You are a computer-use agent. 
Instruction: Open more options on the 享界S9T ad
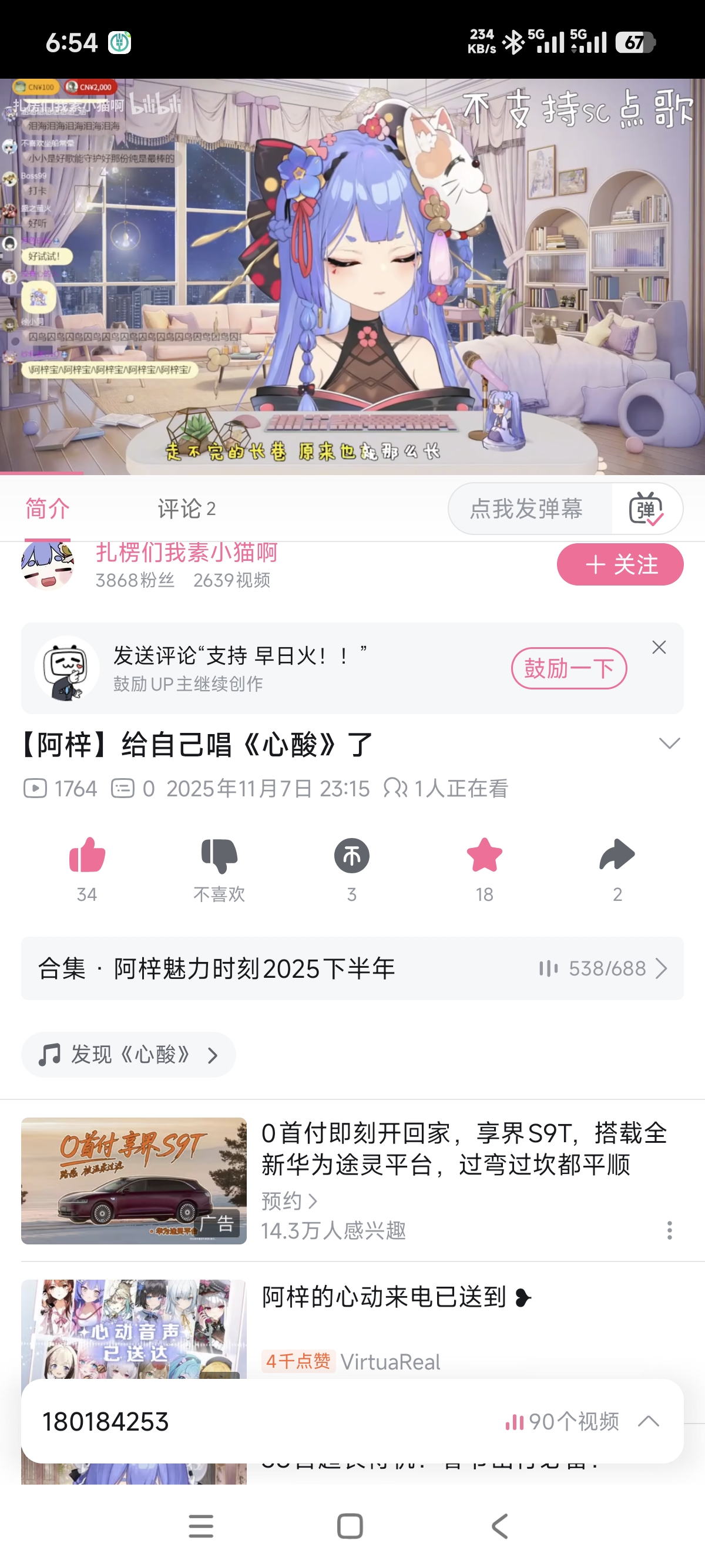(x=669, y=1230)
